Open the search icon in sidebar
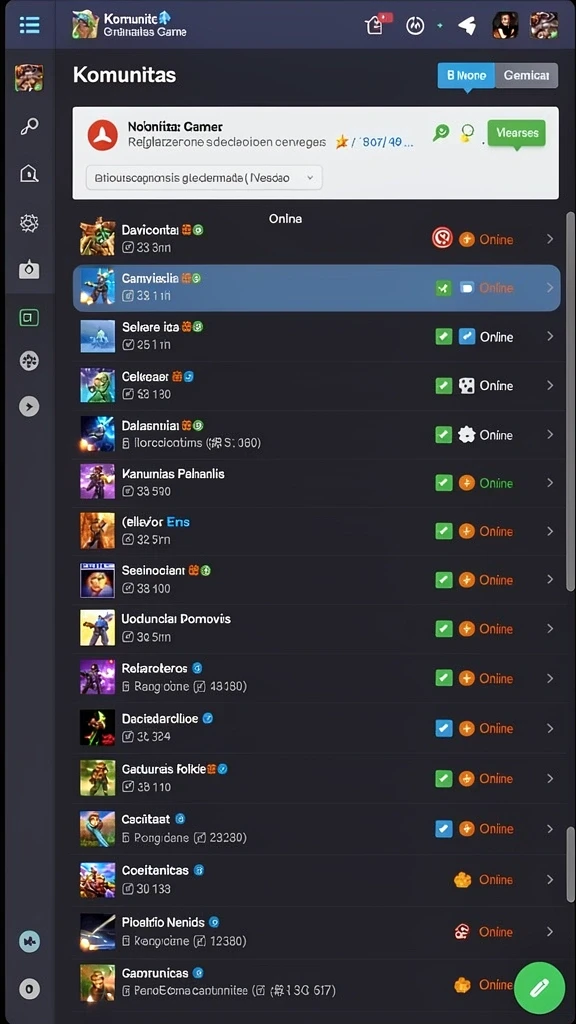This screenshot has width=576, height=1024. [29, 126]
